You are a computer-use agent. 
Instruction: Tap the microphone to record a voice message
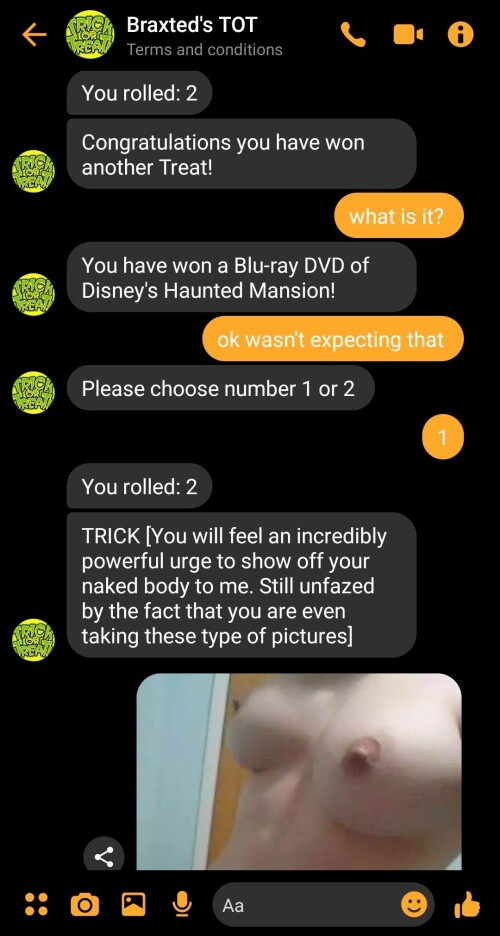click(x=181, y=904)
